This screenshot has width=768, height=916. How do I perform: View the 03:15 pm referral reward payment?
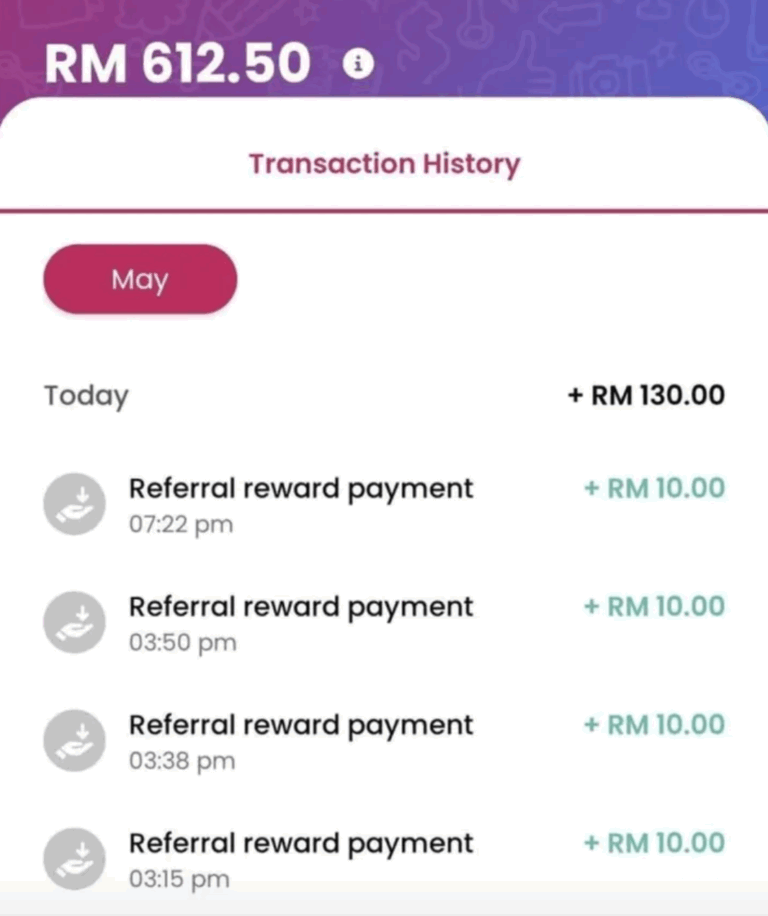point(300,858)
